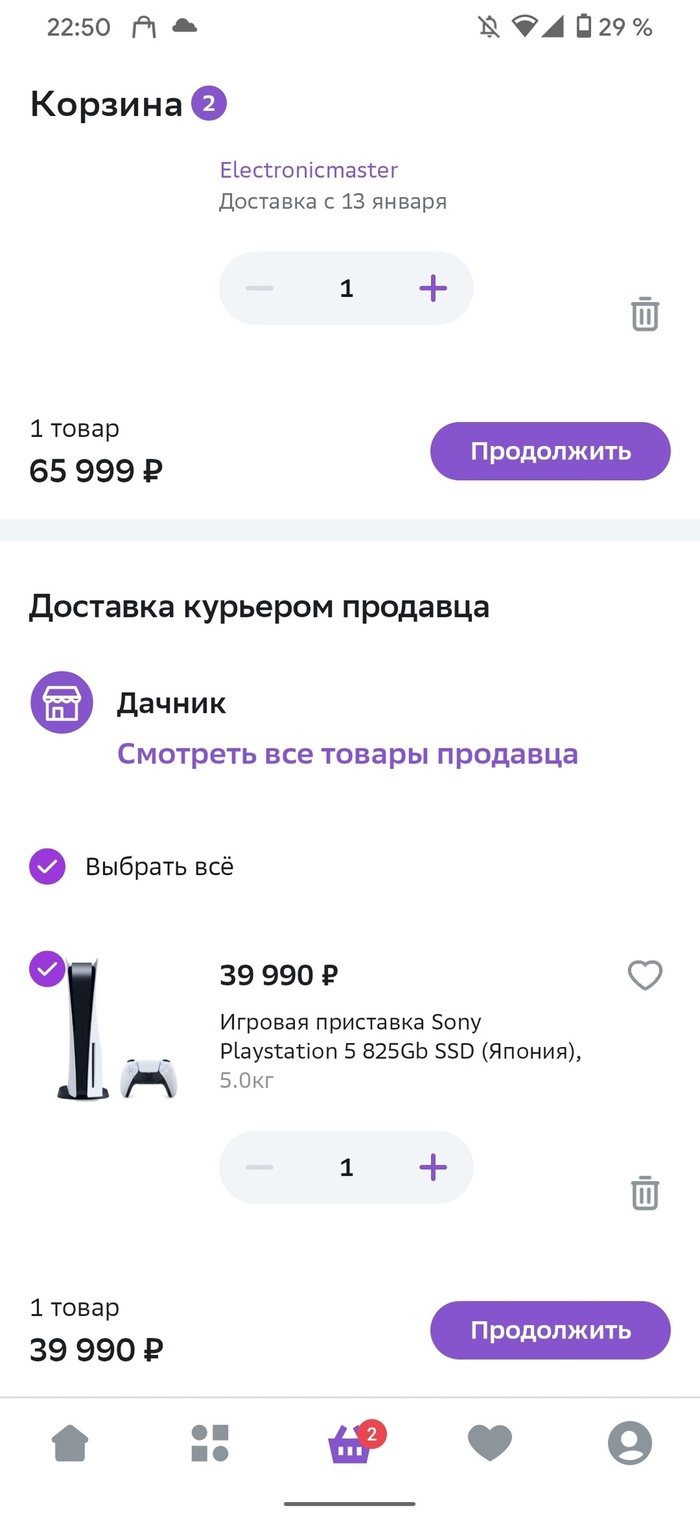Remove the Playstation 5 from cart

click(645, 1193)
